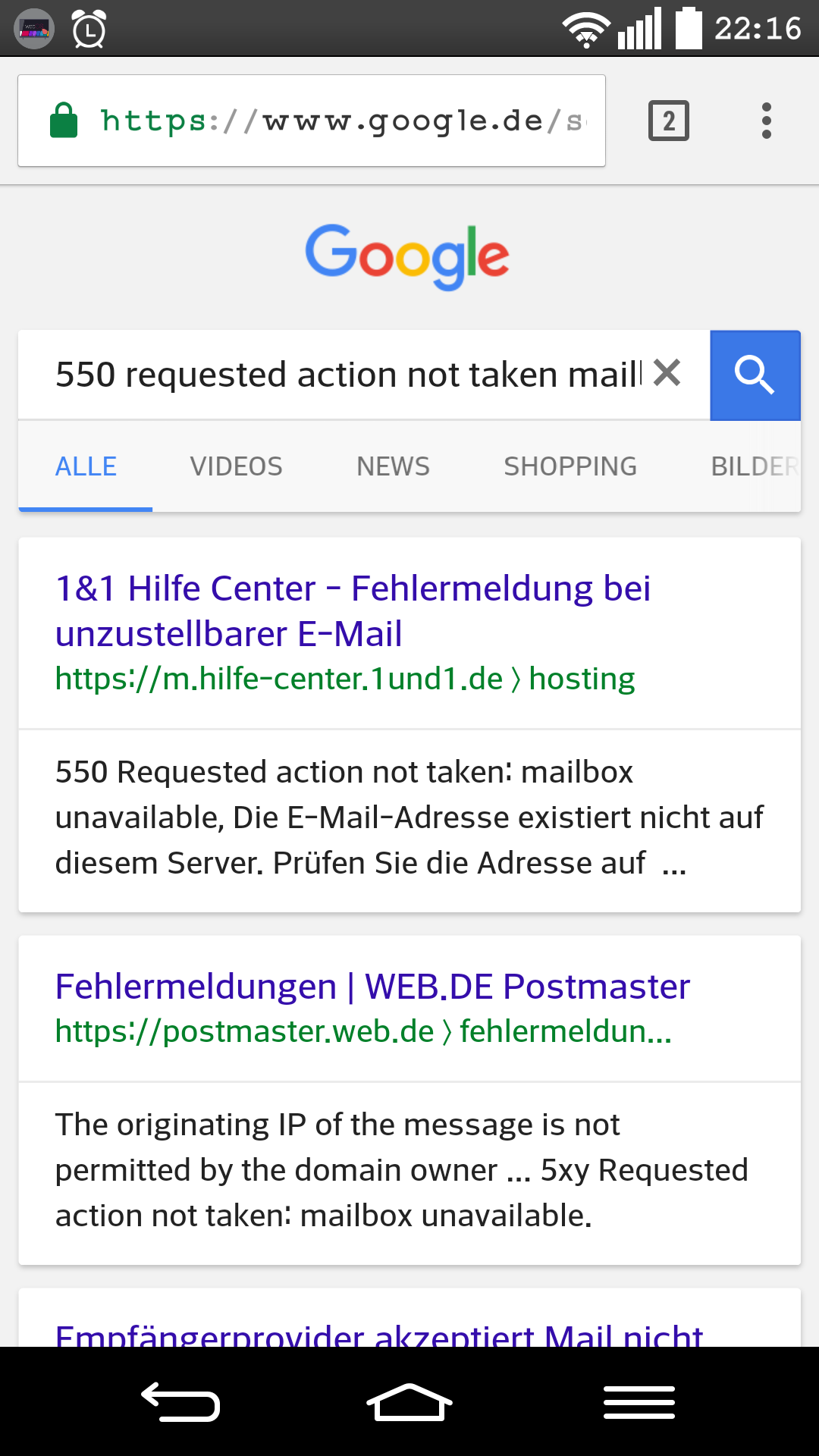
Task: Switch to the VIDEOS results tab
Action: click(236, 466)
